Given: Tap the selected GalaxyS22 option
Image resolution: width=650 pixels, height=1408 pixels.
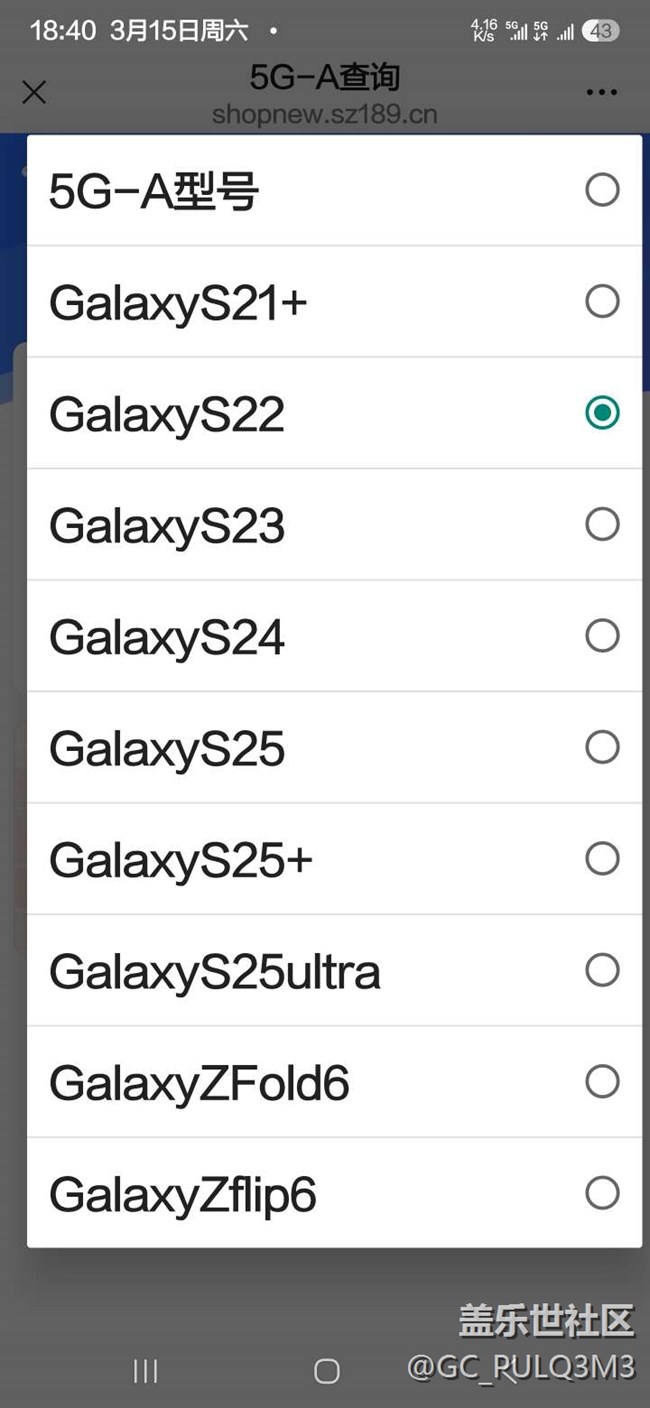Looking at the screenshot, I should (x=334, y=413).
